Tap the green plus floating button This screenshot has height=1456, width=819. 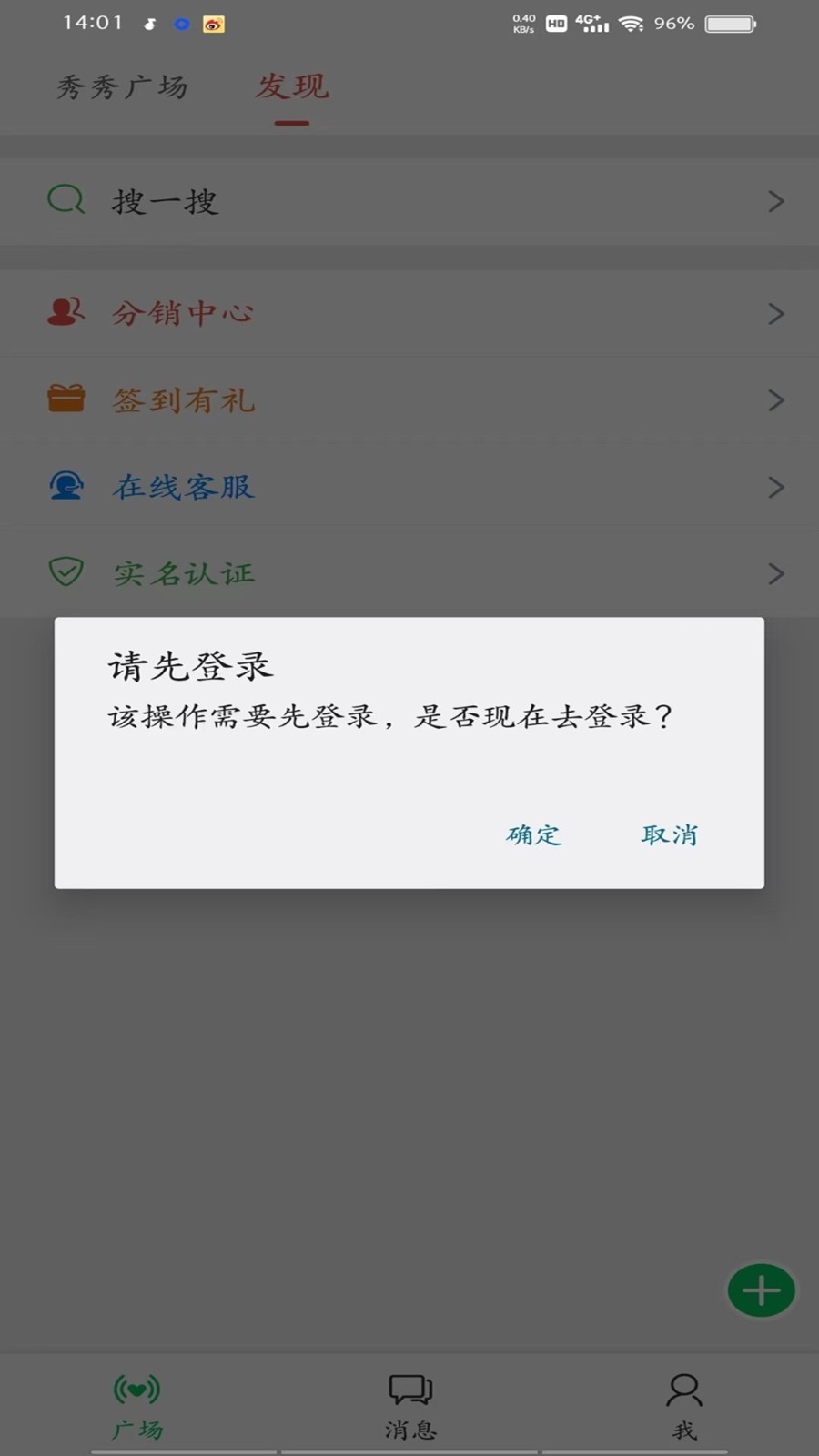(x=762, y=1290)
